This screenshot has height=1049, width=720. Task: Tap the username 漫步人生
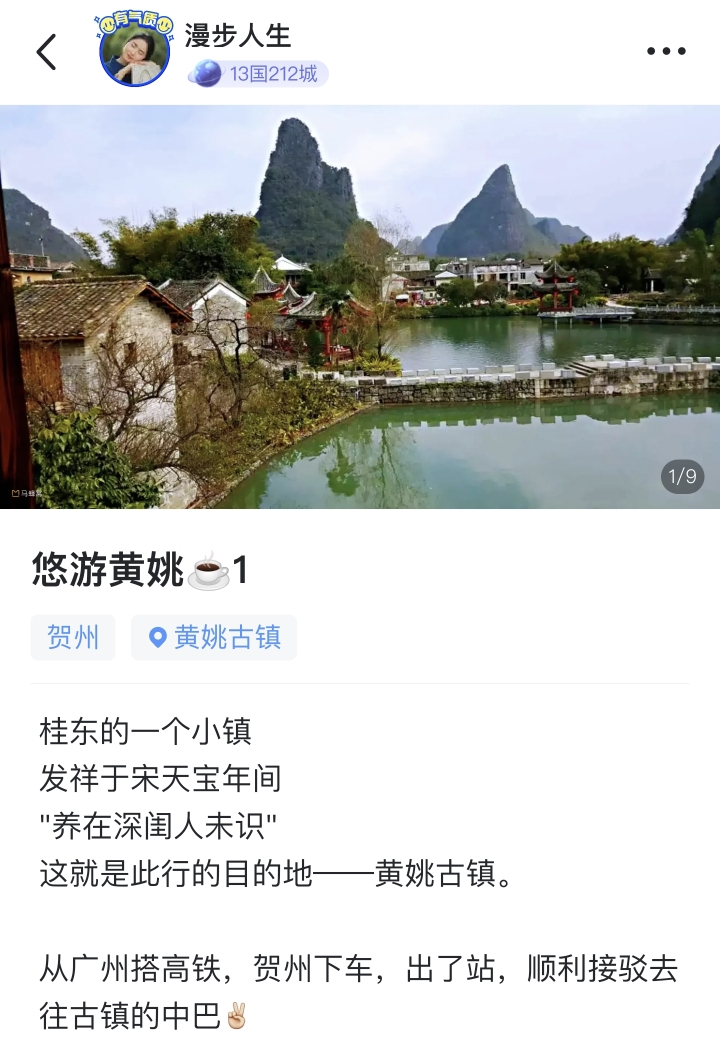[x=238, y=35]
